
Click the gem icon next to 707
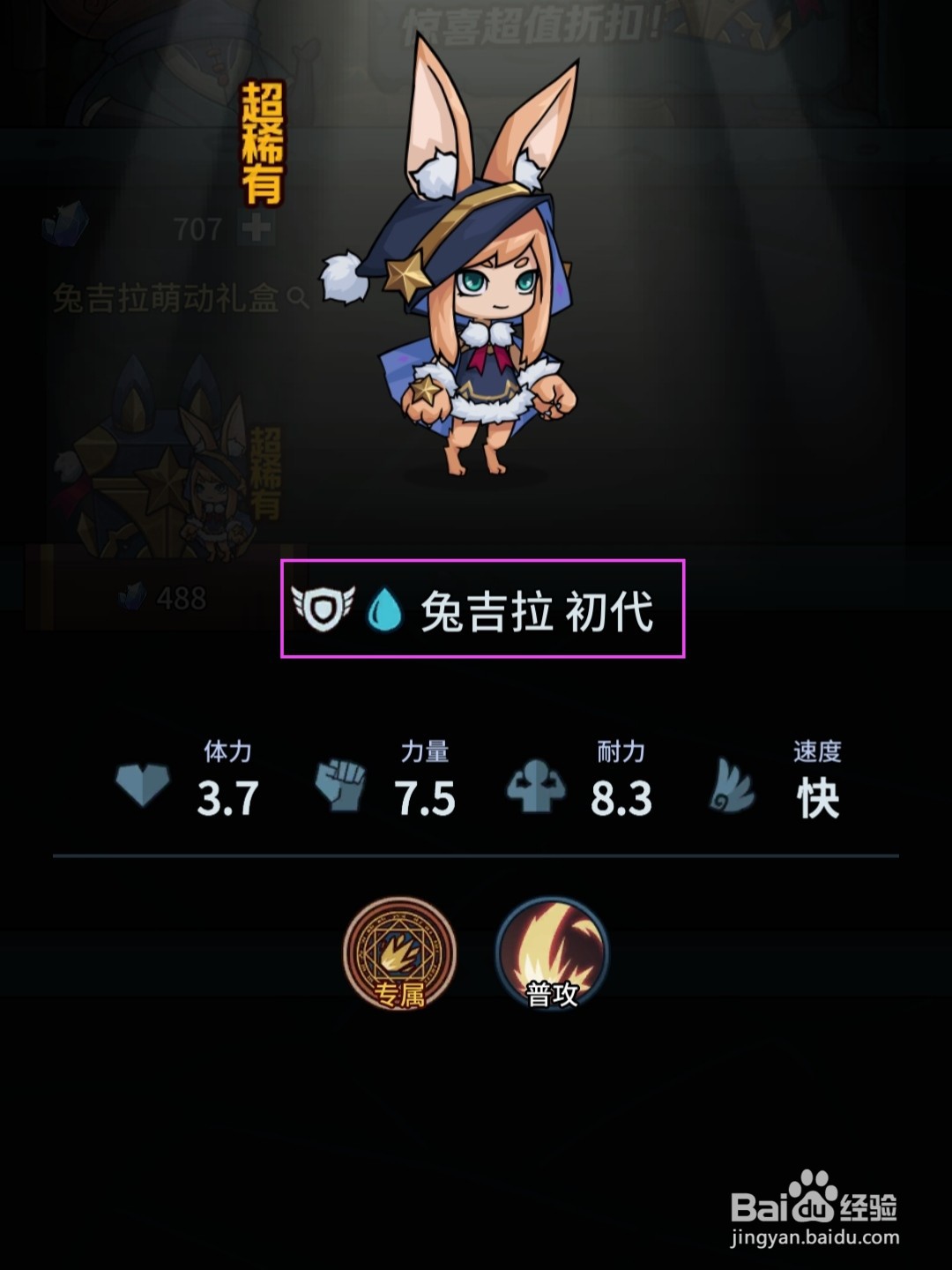pyautogui.click(x=68, y=223)
